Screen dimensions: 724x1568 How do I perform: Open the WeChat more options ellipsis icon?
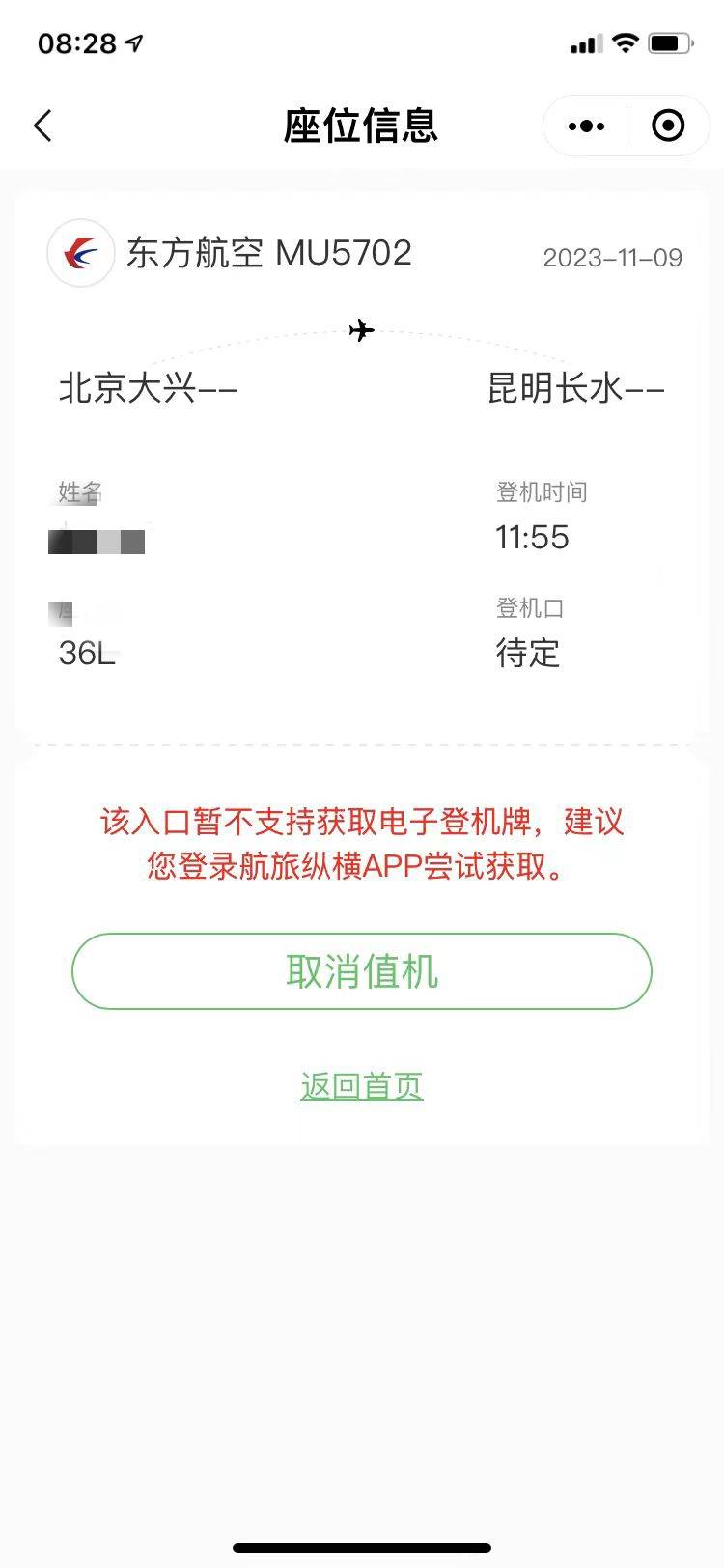pyautogui.click(x=584, y=126)
